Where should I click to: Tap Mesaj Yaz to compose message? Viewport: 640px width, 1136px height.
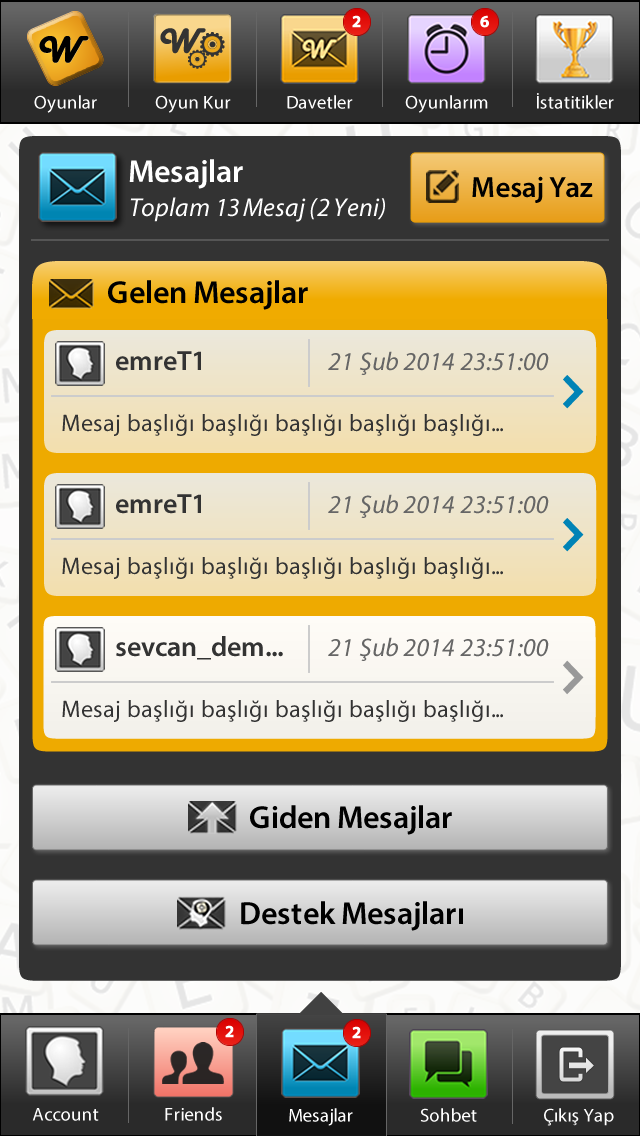[x=507, y=188]
